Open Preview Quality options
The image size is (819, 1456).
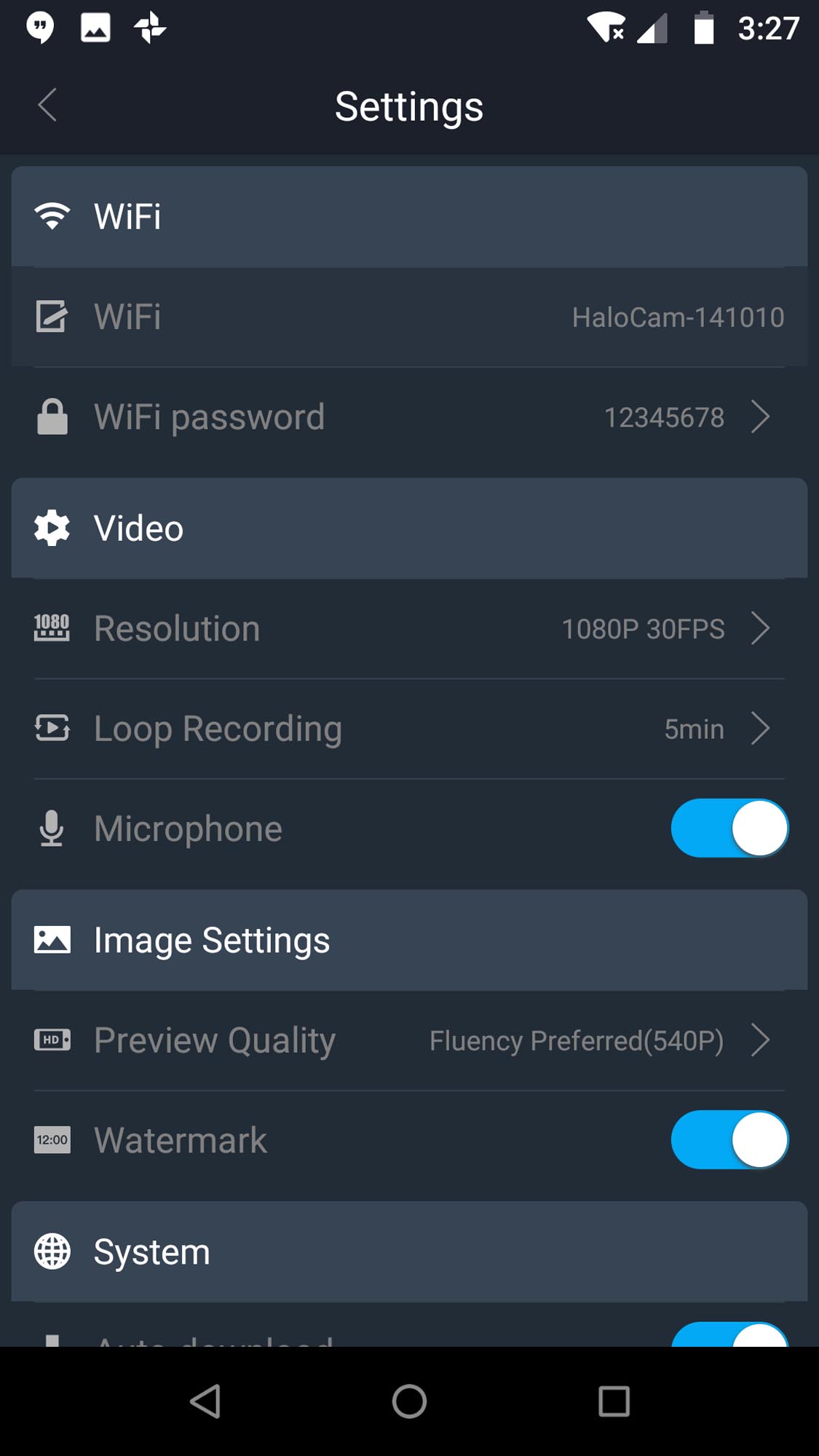(x=409, y=1040)
